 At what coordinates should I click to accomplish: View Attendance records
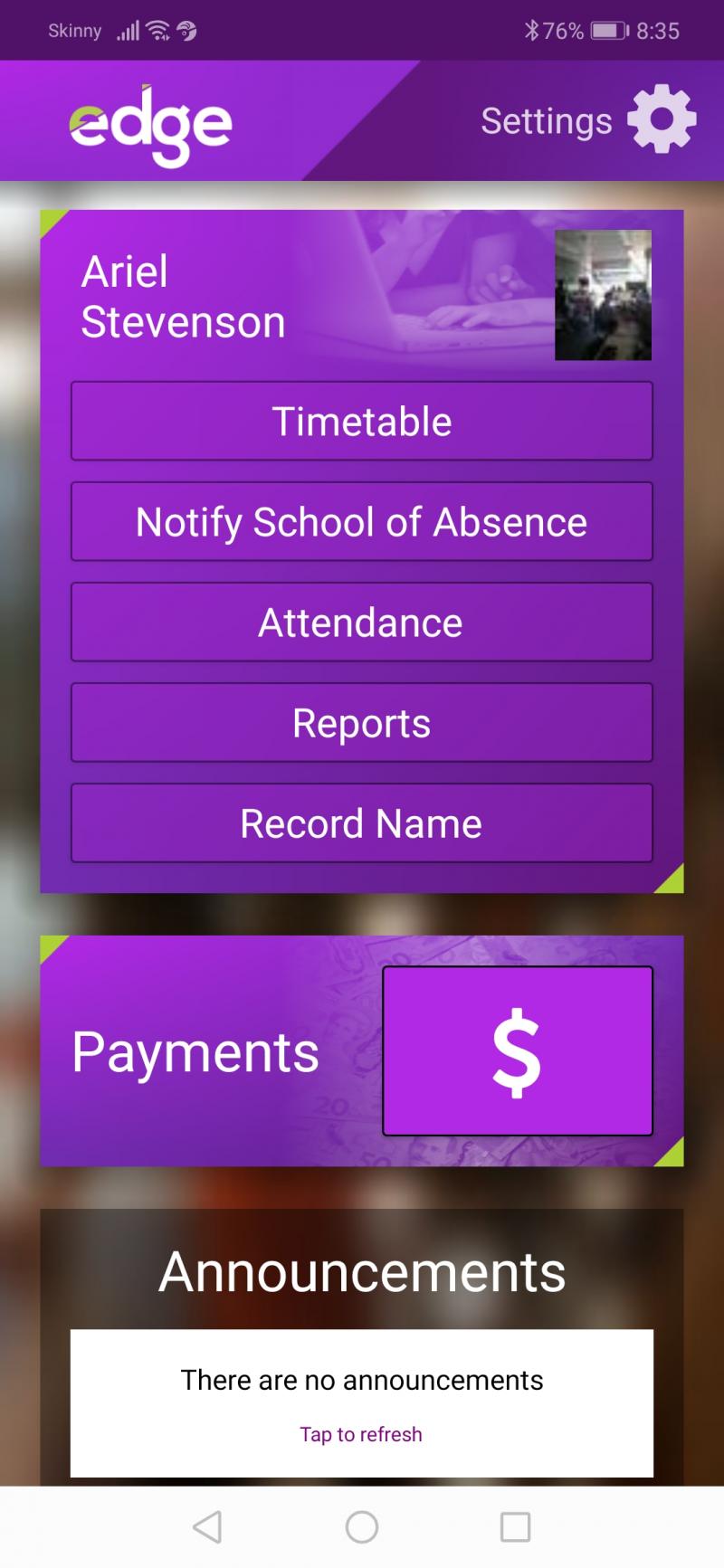tap(362, 622)
